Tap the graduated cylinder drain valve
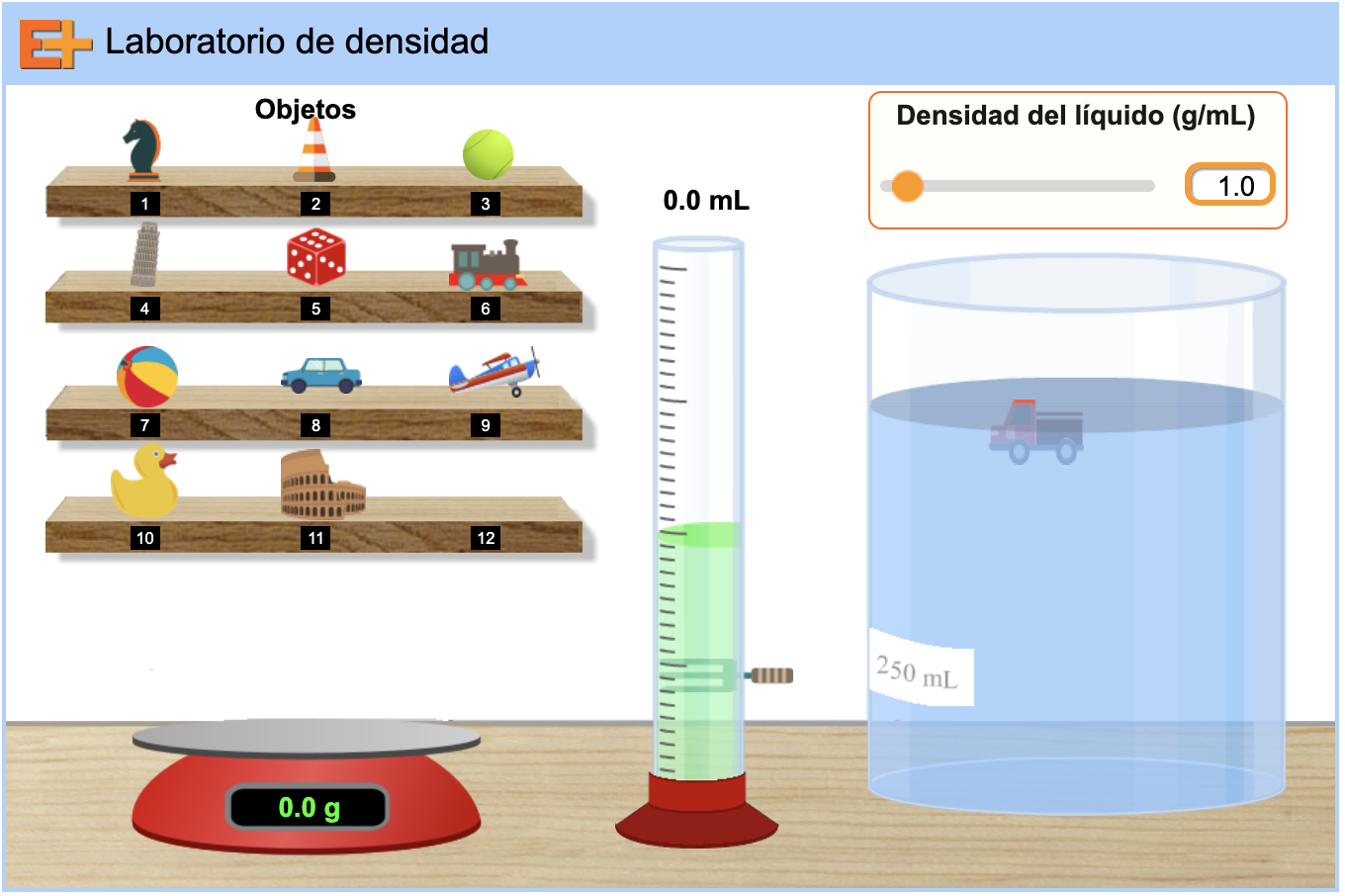This screenshot has width=1345, height=896. (770, 675)
